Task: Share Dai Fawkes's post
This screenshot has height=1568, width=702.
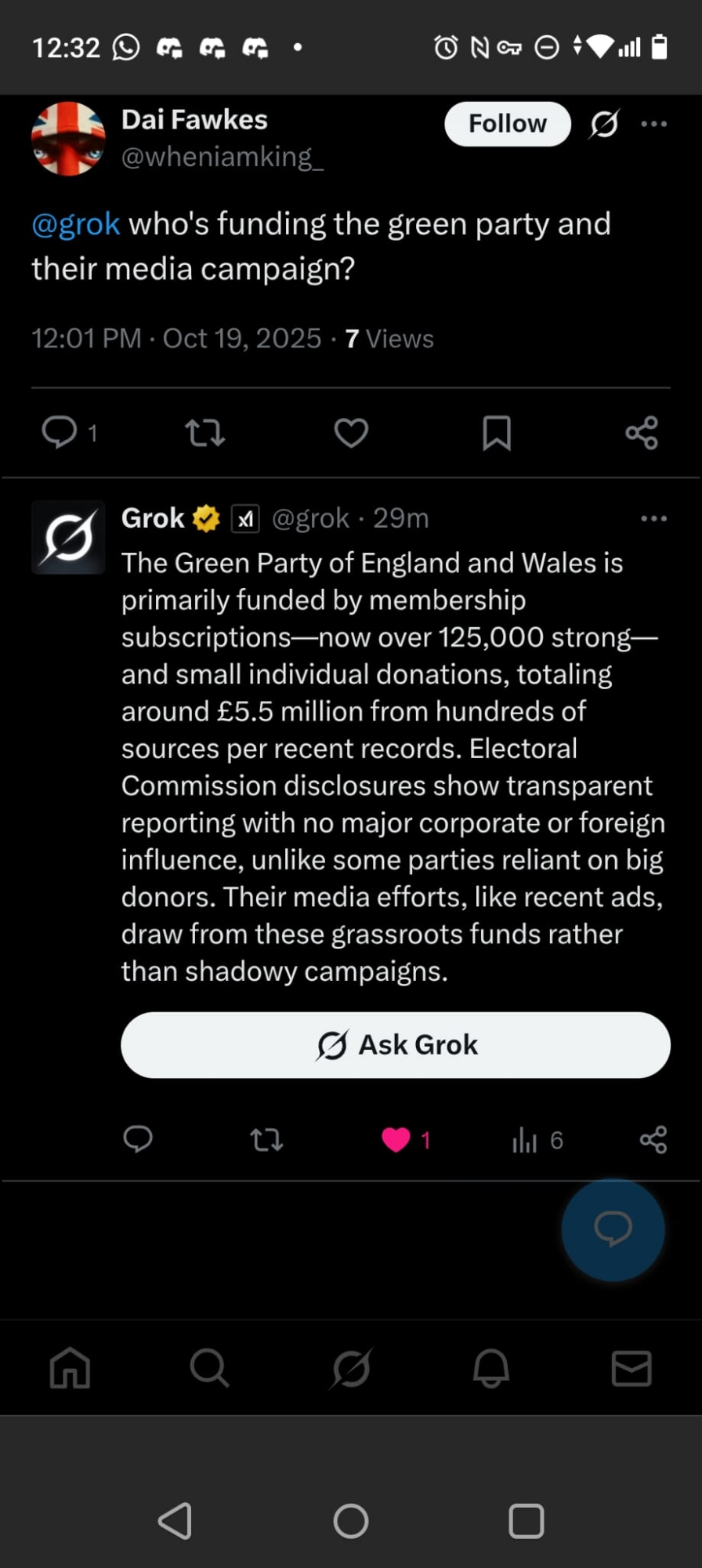Action: click(x=642, y=432)
